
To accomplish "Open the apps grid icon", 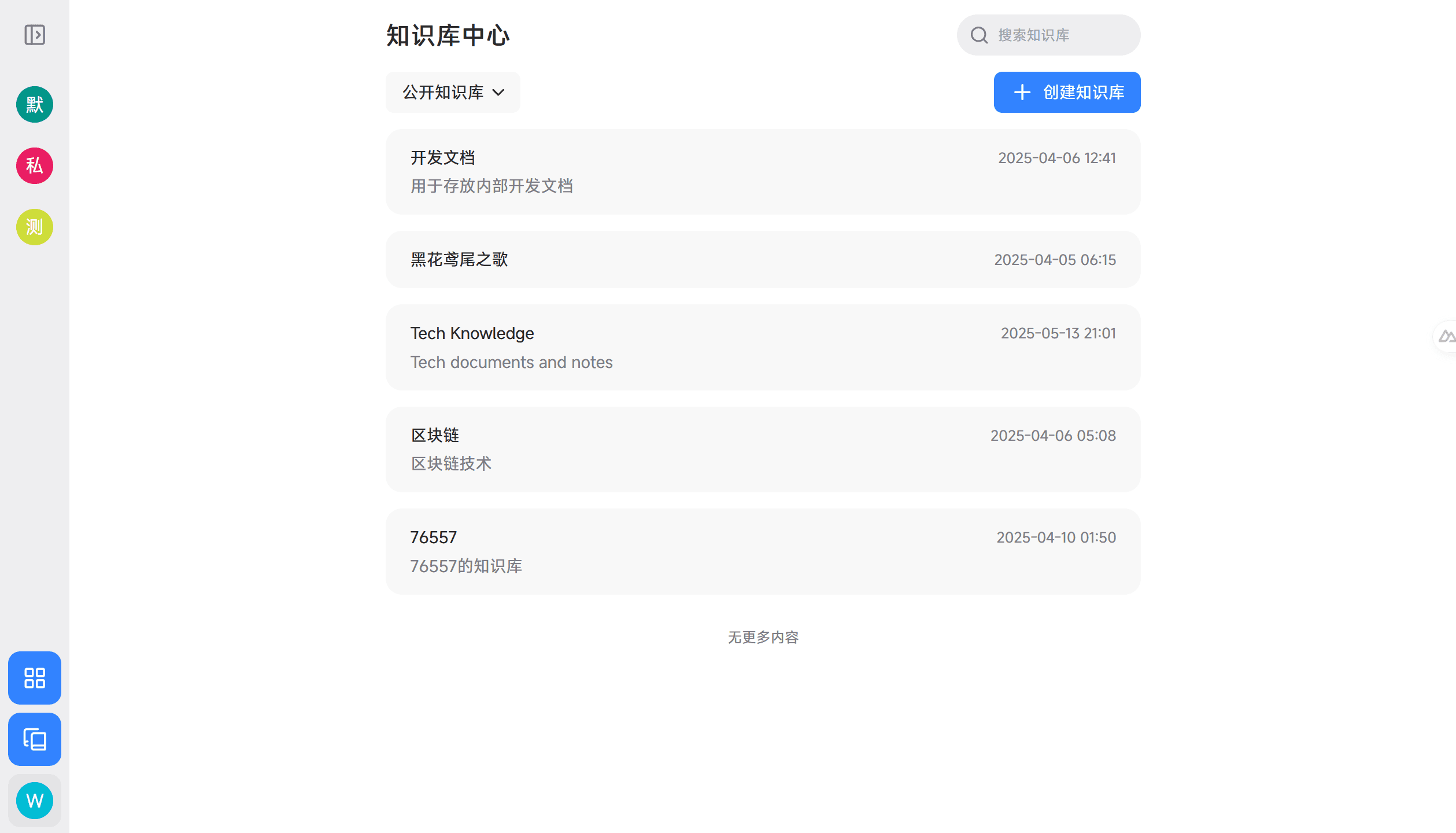I will coord(35,678).
